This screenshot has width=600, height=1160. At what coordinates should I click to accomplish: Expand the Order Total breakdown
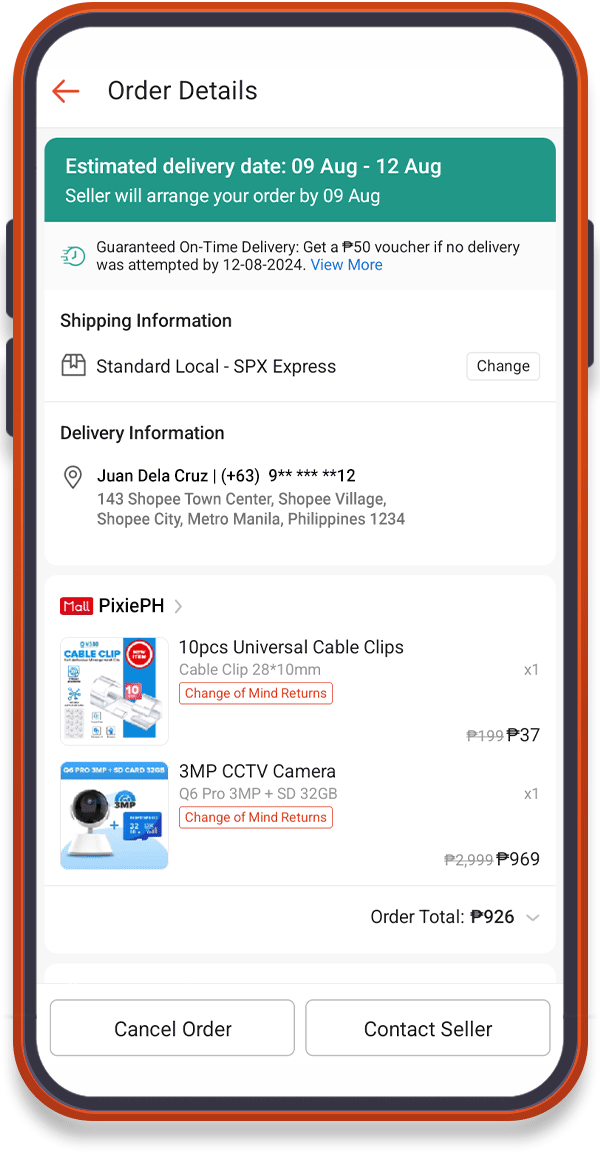[x=532, y=917]
